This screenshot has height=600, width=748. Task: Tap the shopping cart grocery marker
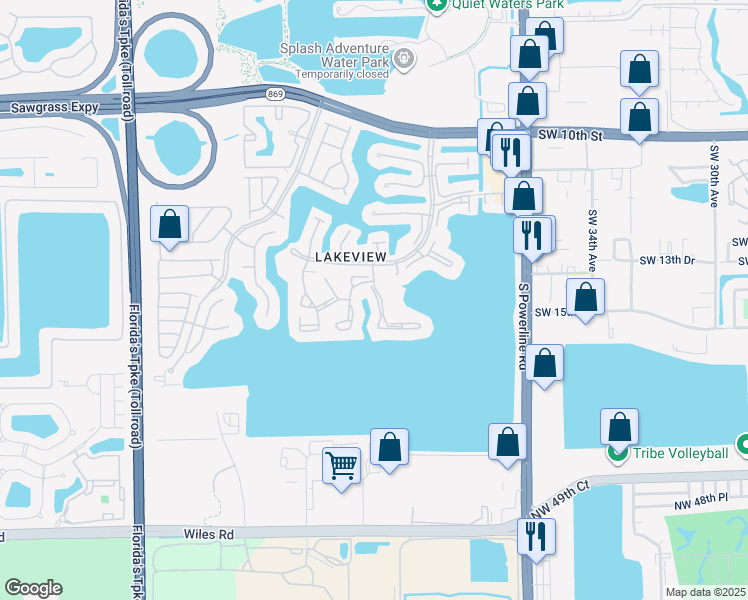(x=342, y=466)
